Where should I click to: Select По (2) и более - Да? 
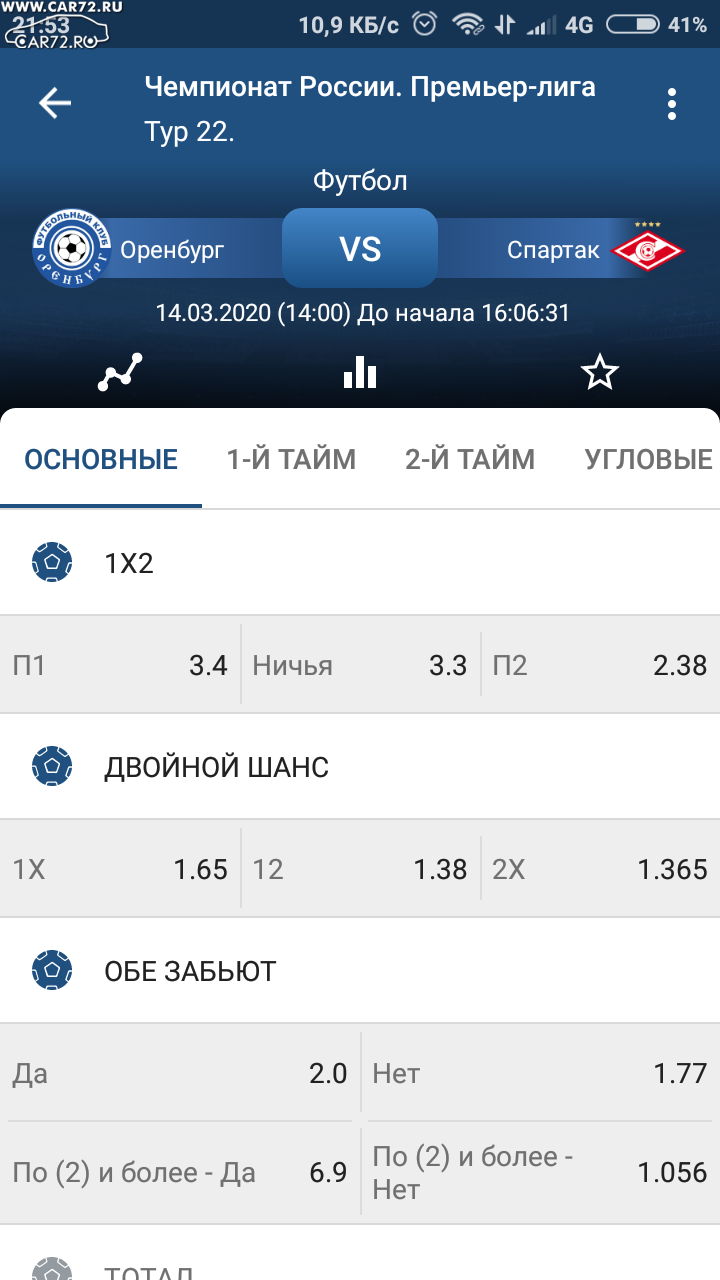[180, 1171]
